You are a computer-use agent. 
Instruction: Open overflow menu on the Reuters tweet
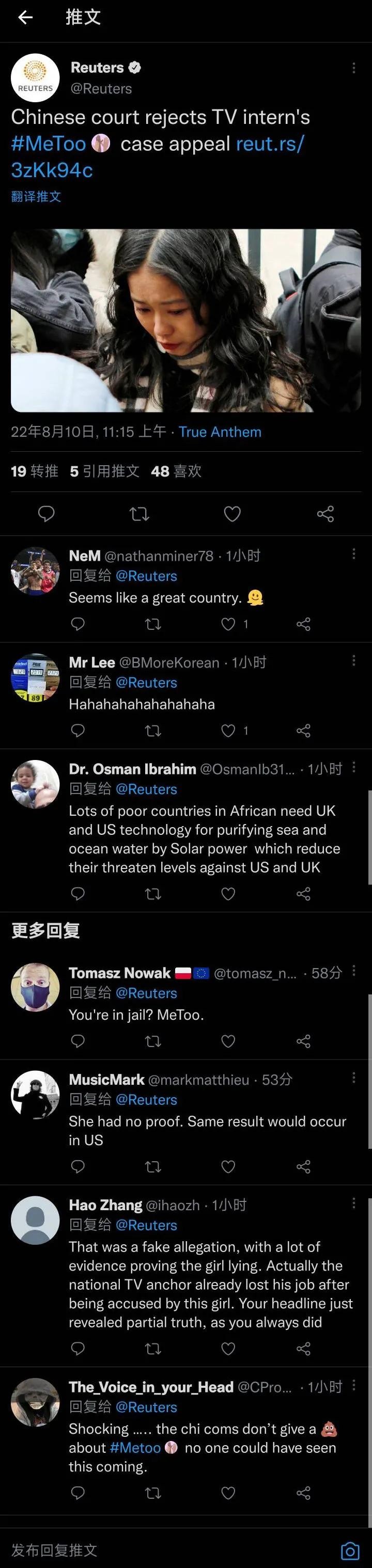point(354,68)
